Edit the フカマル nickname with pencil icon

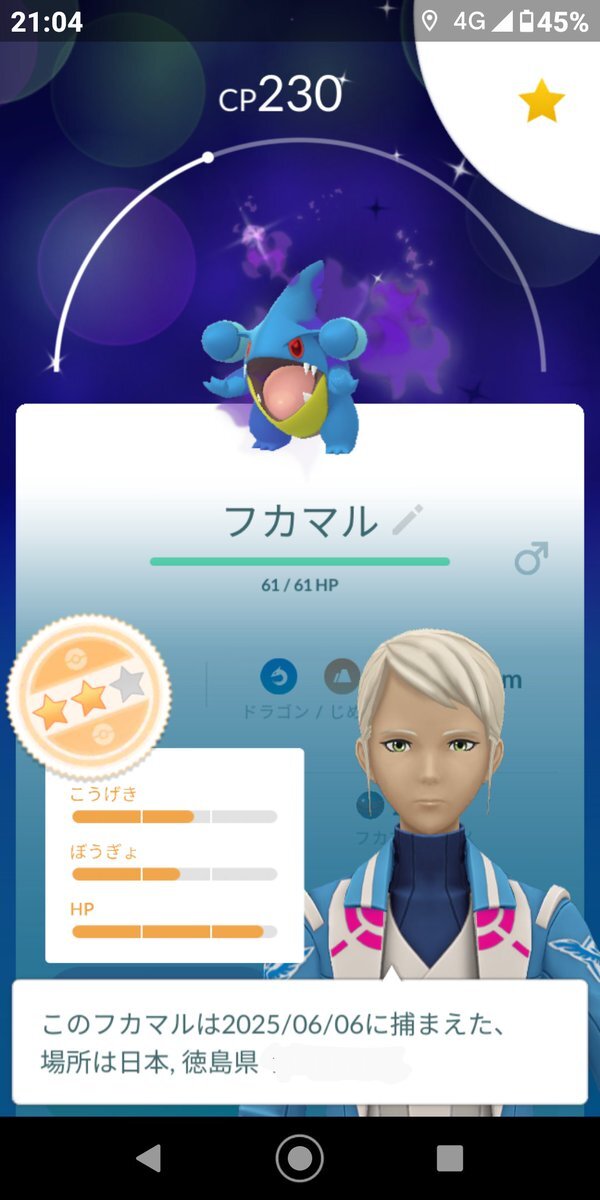click(x=408, y=520)
